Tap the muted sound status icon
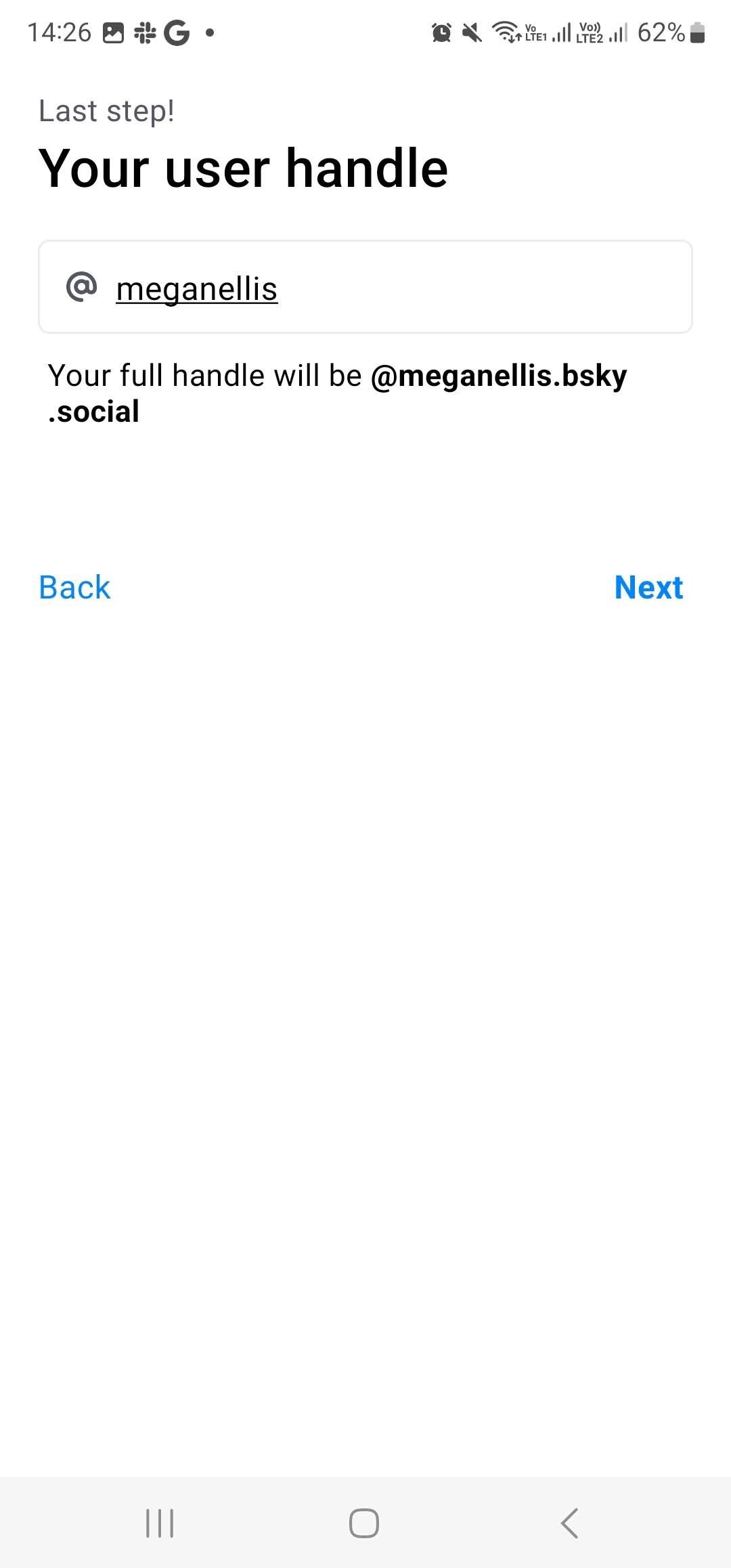 pos(472,32)
